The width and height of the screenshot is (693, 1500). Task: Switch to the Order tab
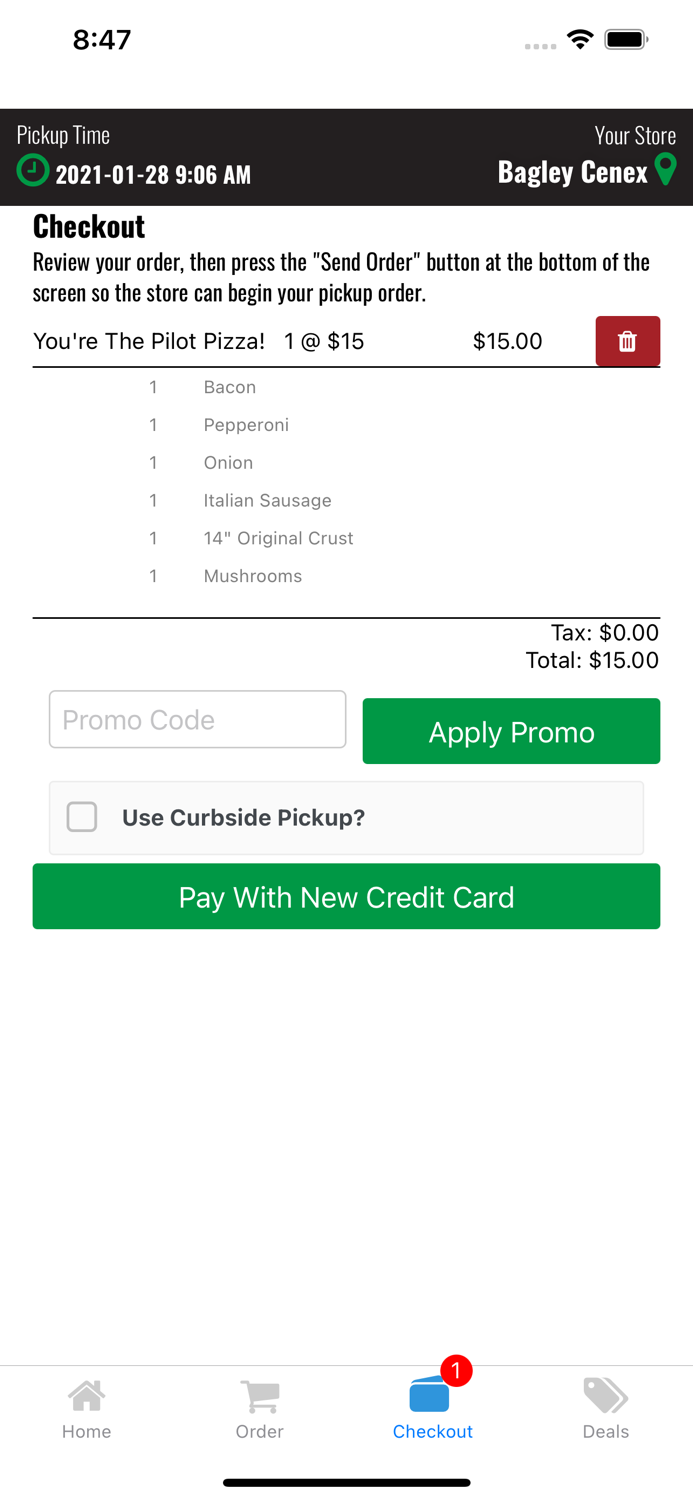(260, 1409)
